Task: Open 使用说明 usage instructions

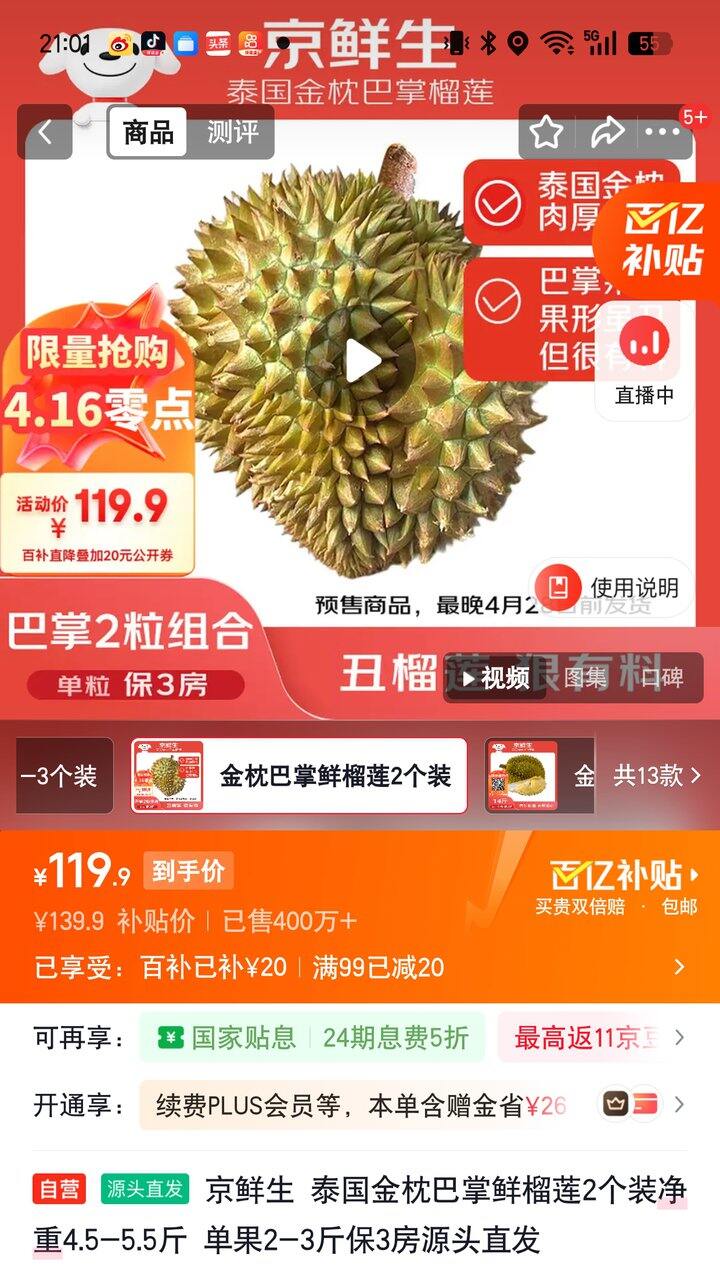Action: (x=612, y=587)
